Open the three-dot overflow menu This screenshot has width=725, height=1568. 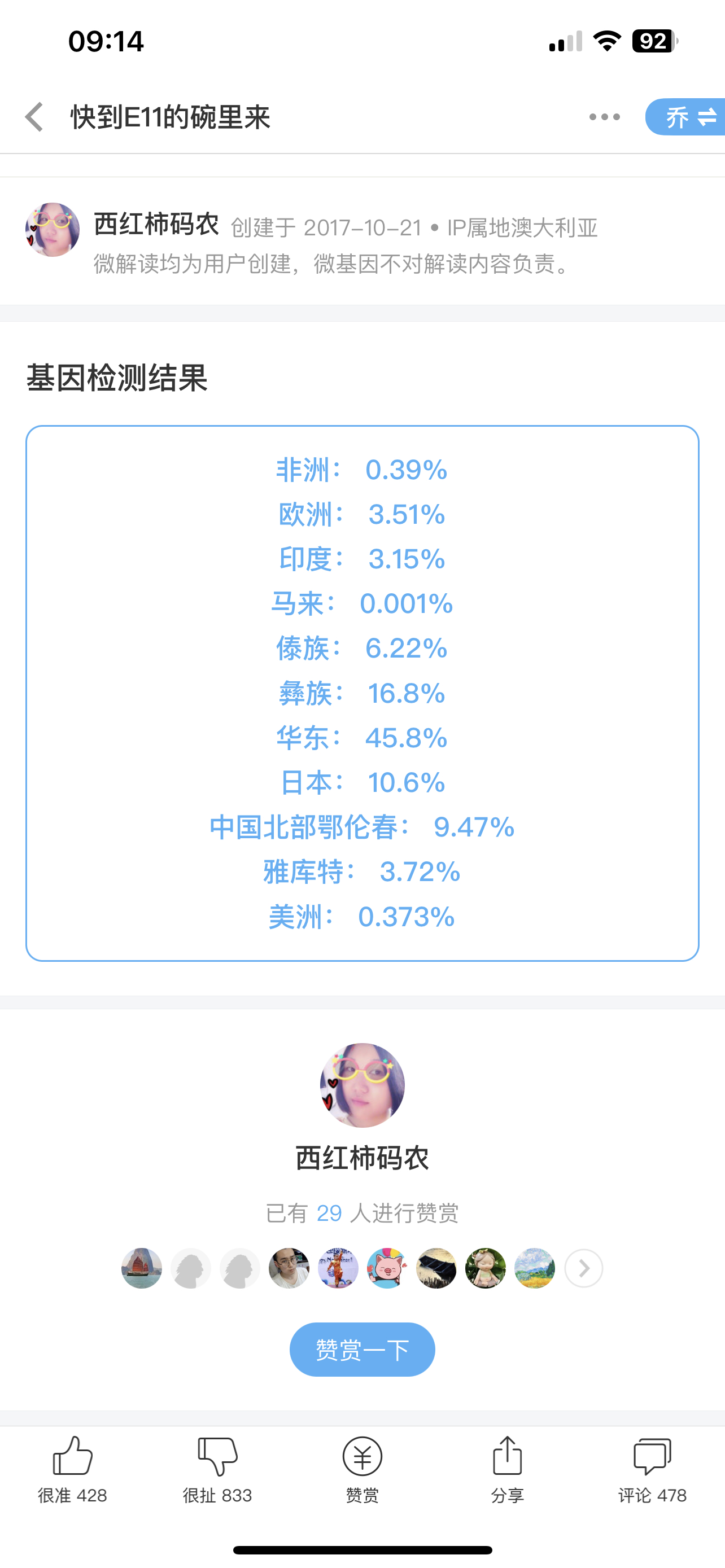605,117
